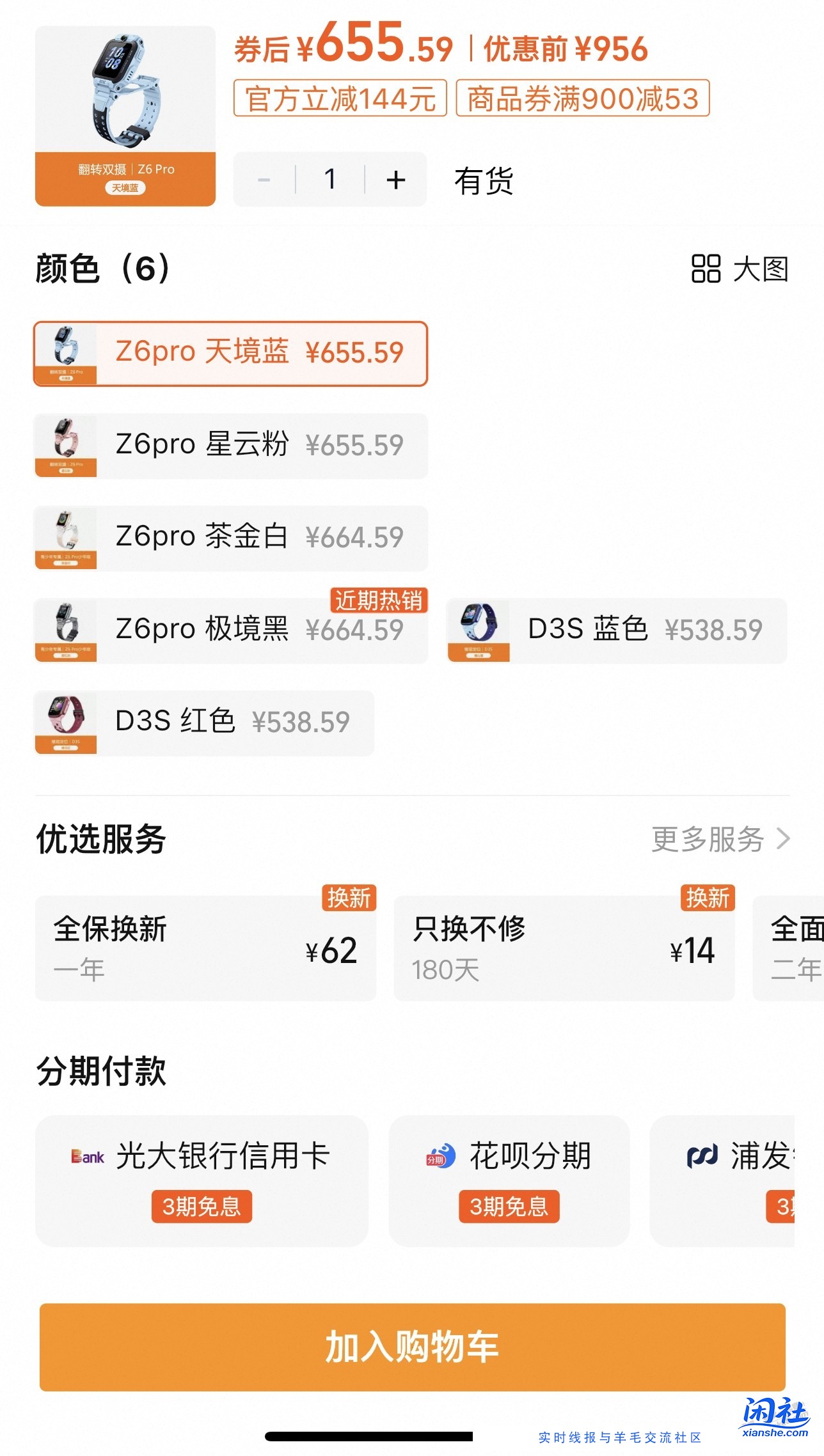Click the D3S 红色 swatch thumbnail image
This screenshot has height=1456, width=824.
(66, 723)
